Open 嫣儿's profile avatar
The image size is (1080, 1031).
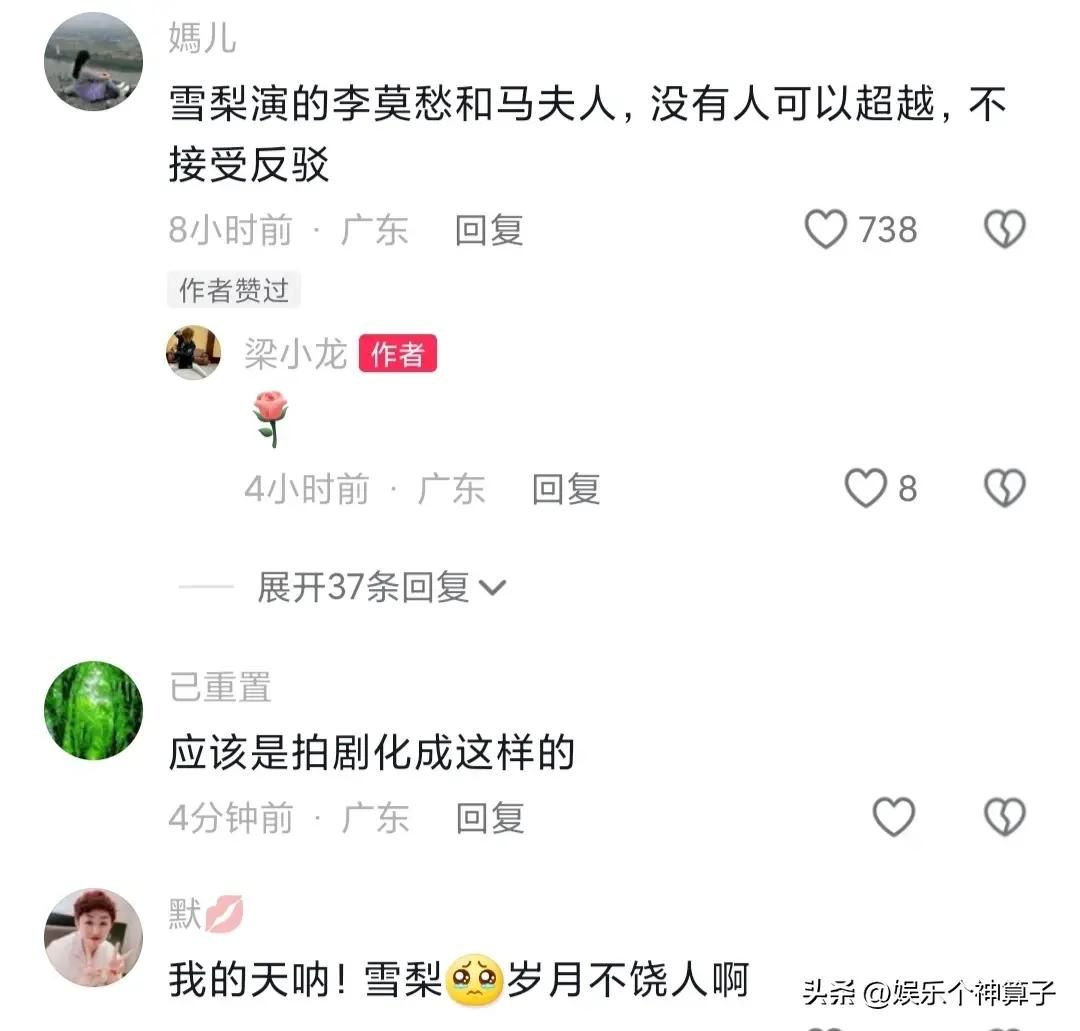[x=93, y=62]
